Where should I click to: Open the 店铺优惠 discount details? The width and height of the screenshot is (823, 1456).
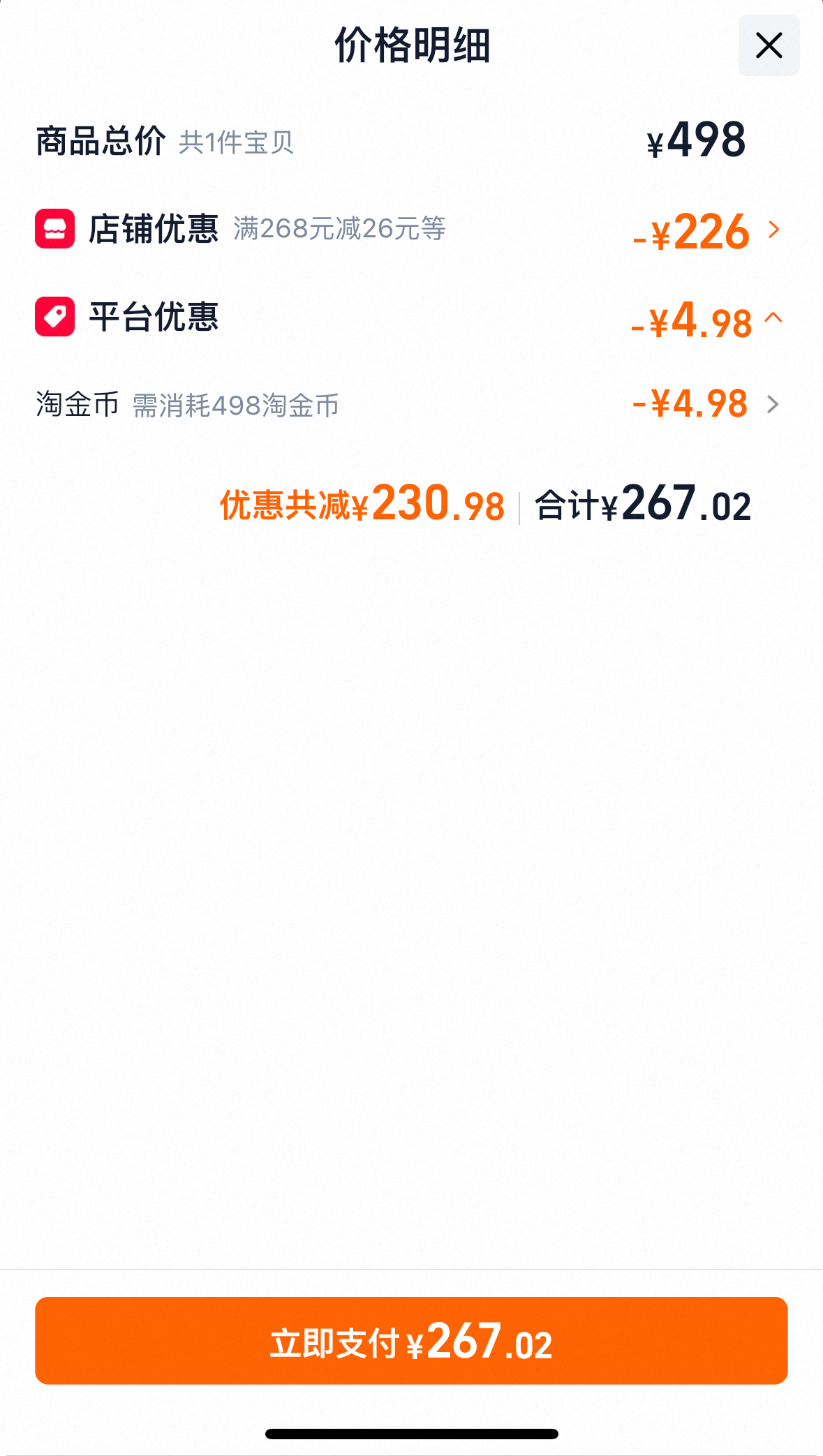[x=410, y=229]
